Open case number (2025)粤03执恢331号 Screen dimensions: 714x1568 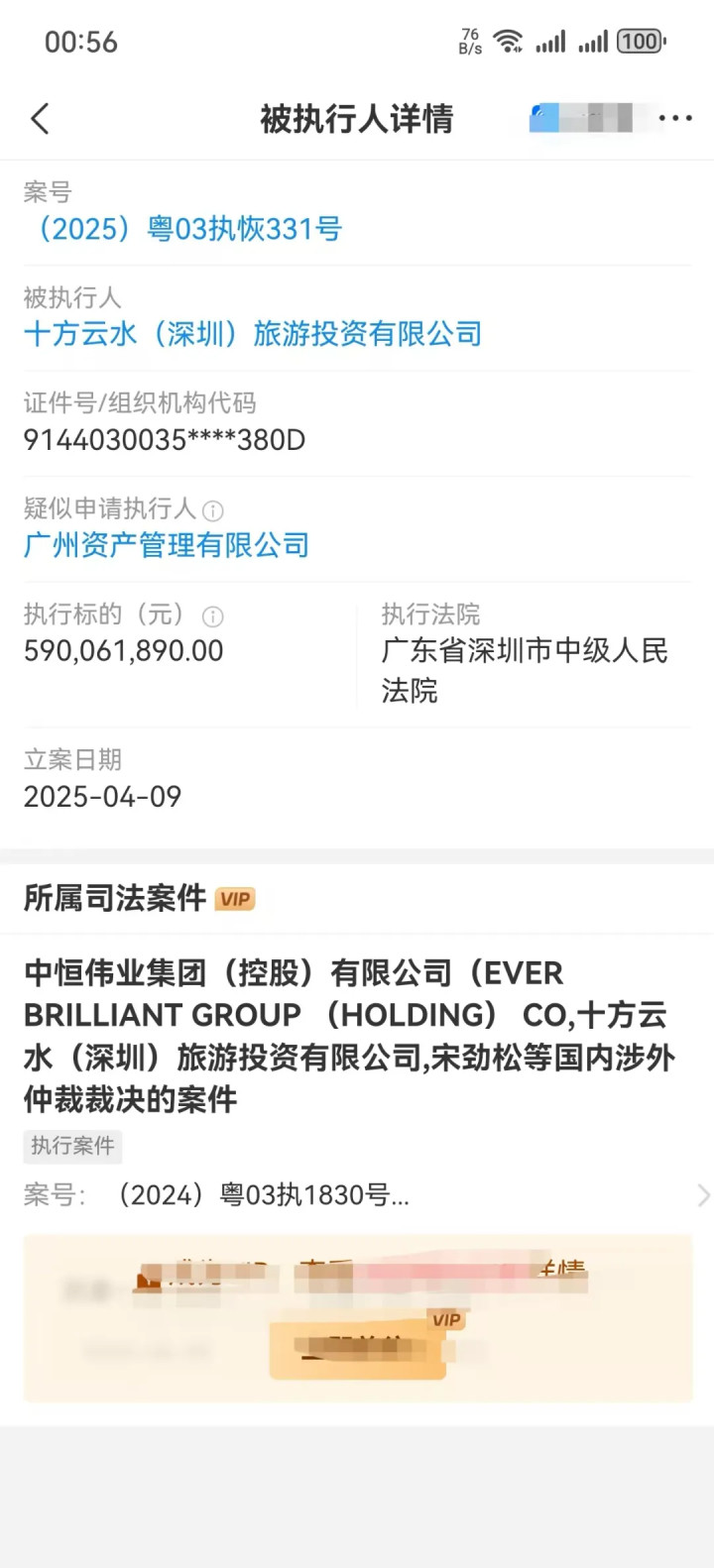point(183,229)
